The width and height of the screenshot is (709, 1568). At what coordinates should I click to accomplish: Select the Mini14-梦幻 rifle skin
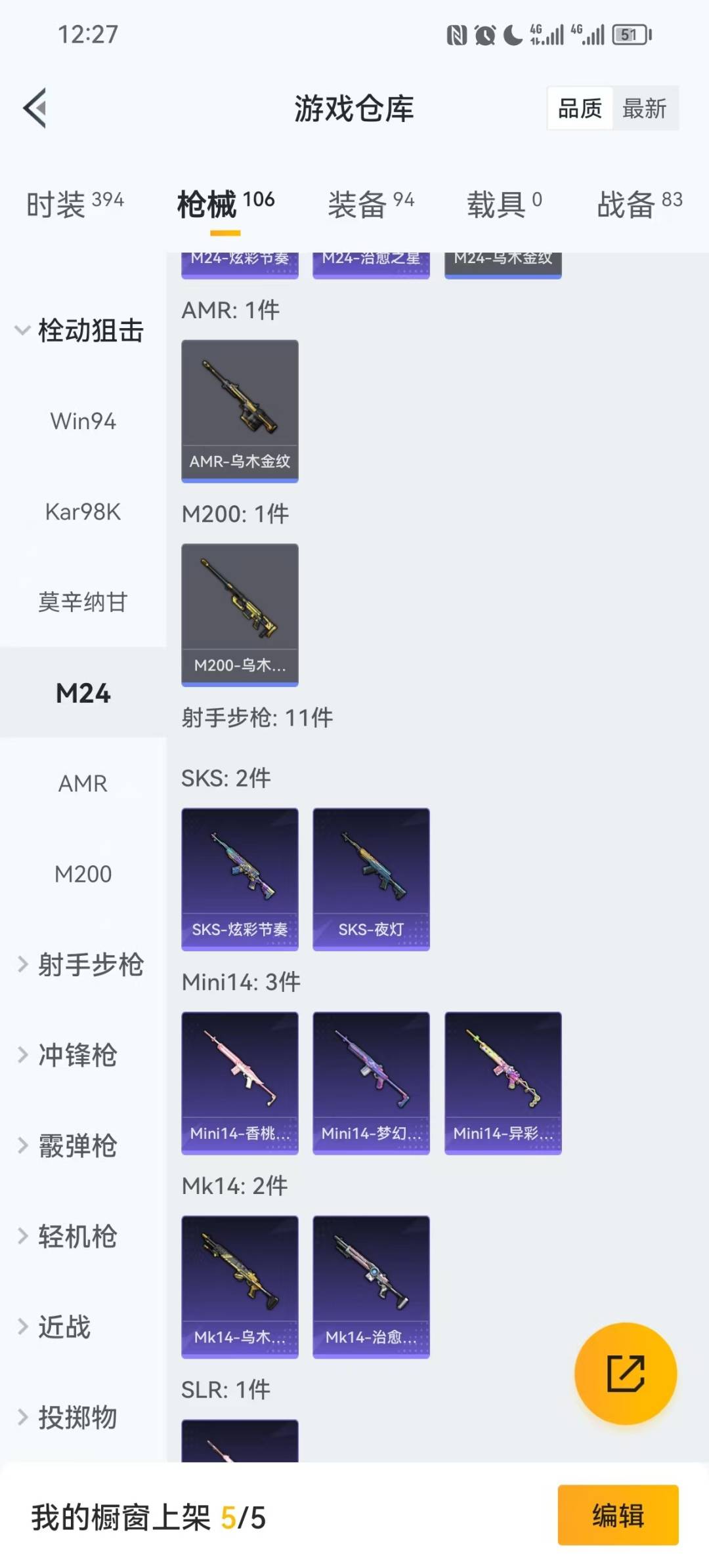[371, 1083]
